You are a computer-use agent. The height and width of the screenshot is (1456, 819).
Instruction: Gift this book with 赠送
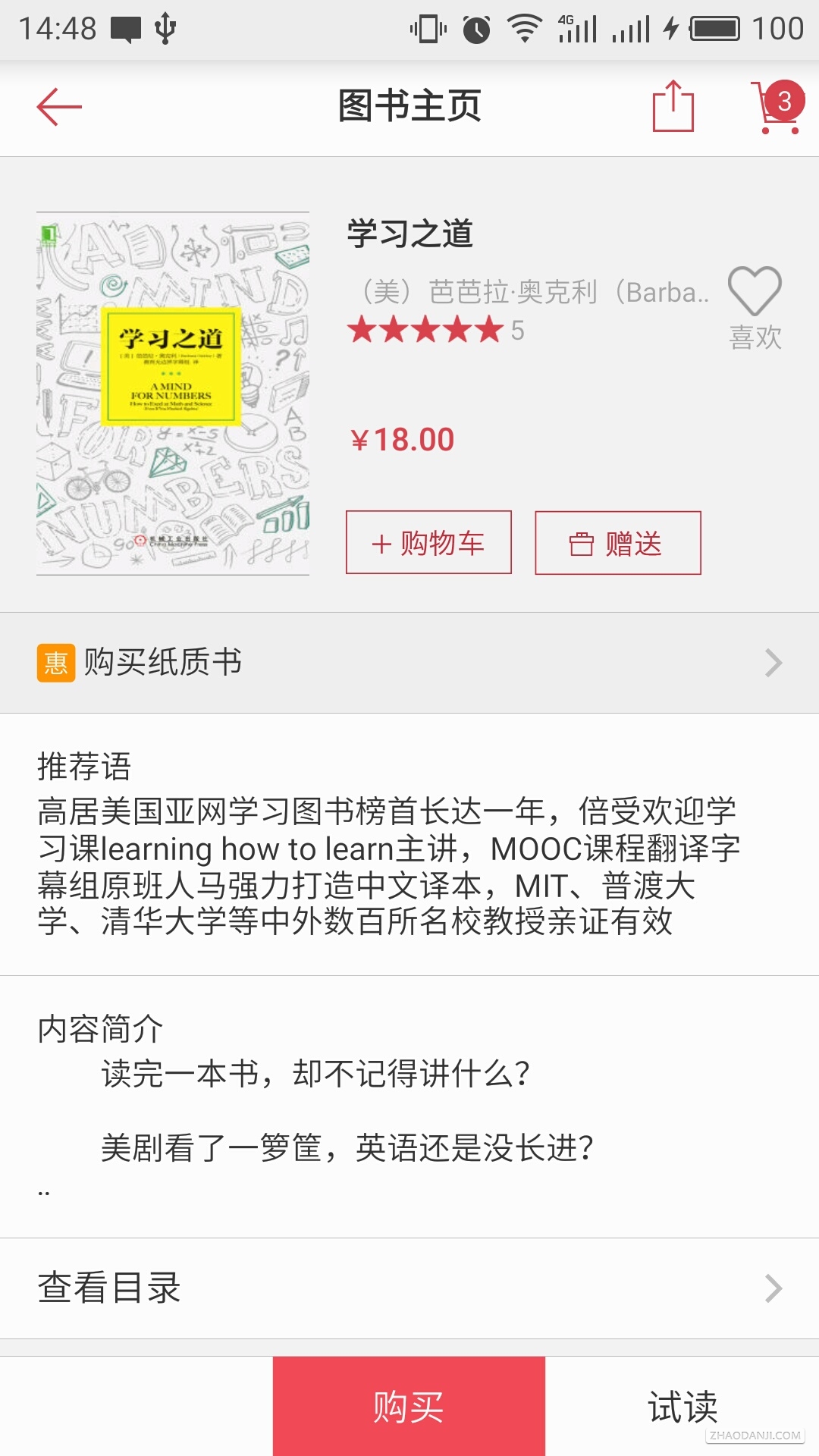tap(617, 543)
